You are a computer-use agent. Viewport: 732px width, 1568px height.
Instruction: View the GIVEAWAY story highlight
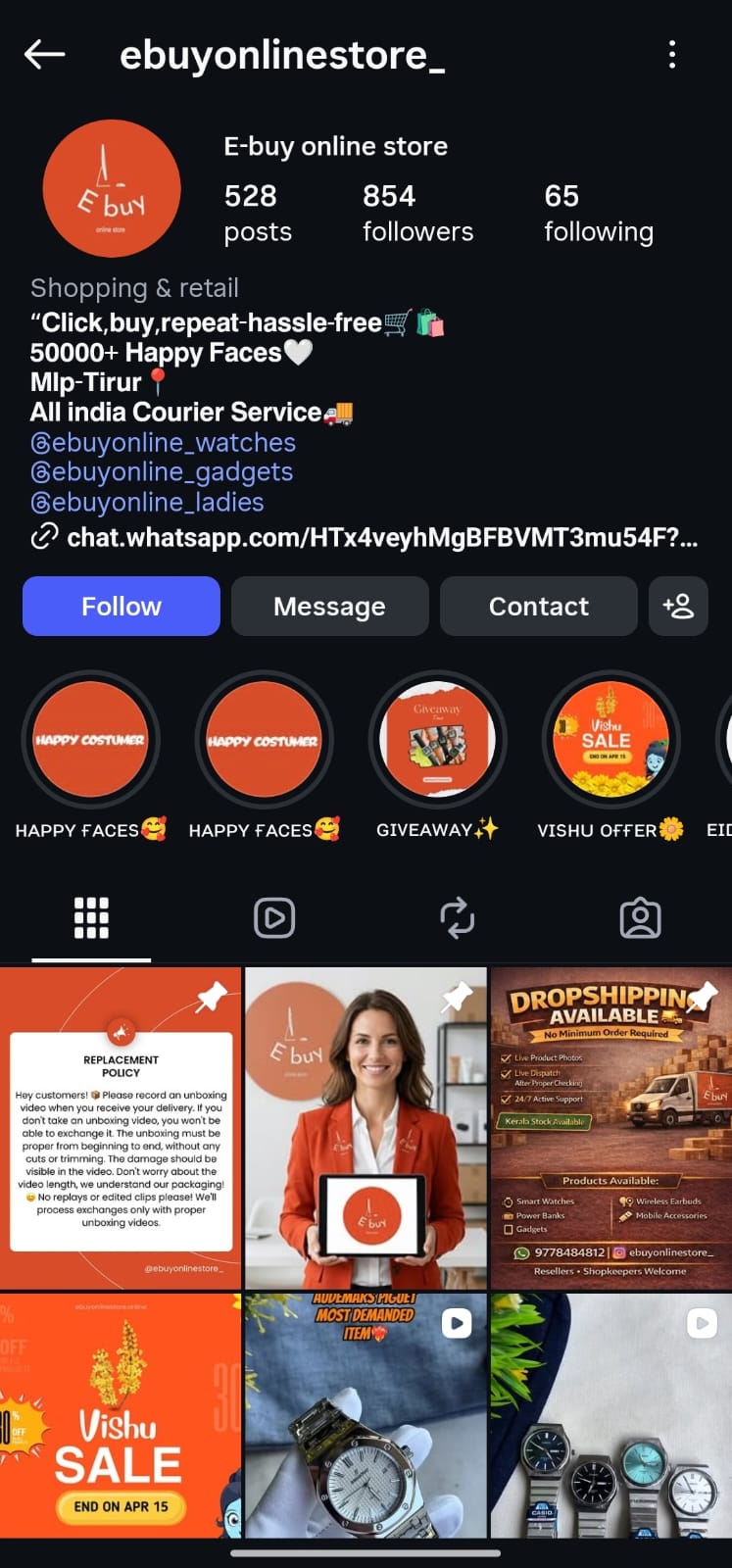coord(437,740)
